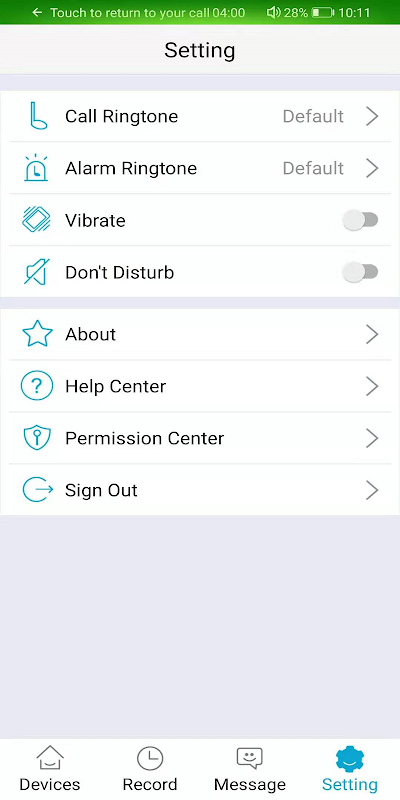Screen dimensions: 400x800
Task: Enable the Vibrate switch
Action: click(x=361, y=220)
